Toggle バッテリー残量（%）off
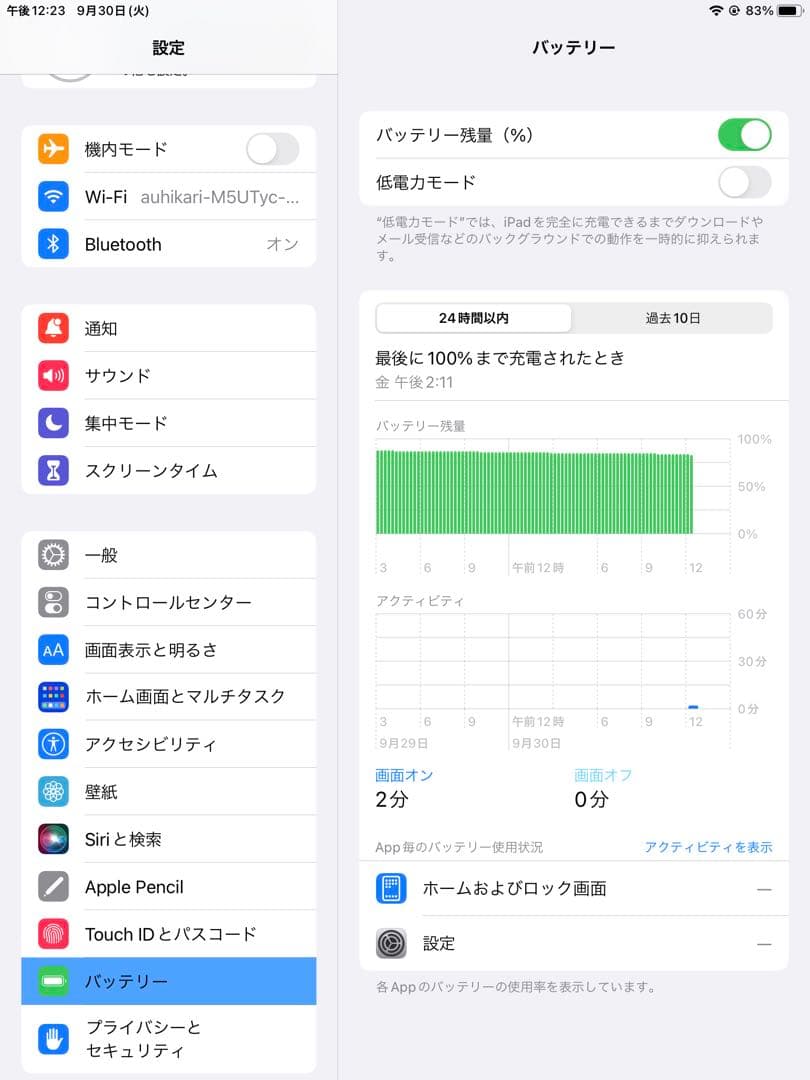 tap(744, 132)
